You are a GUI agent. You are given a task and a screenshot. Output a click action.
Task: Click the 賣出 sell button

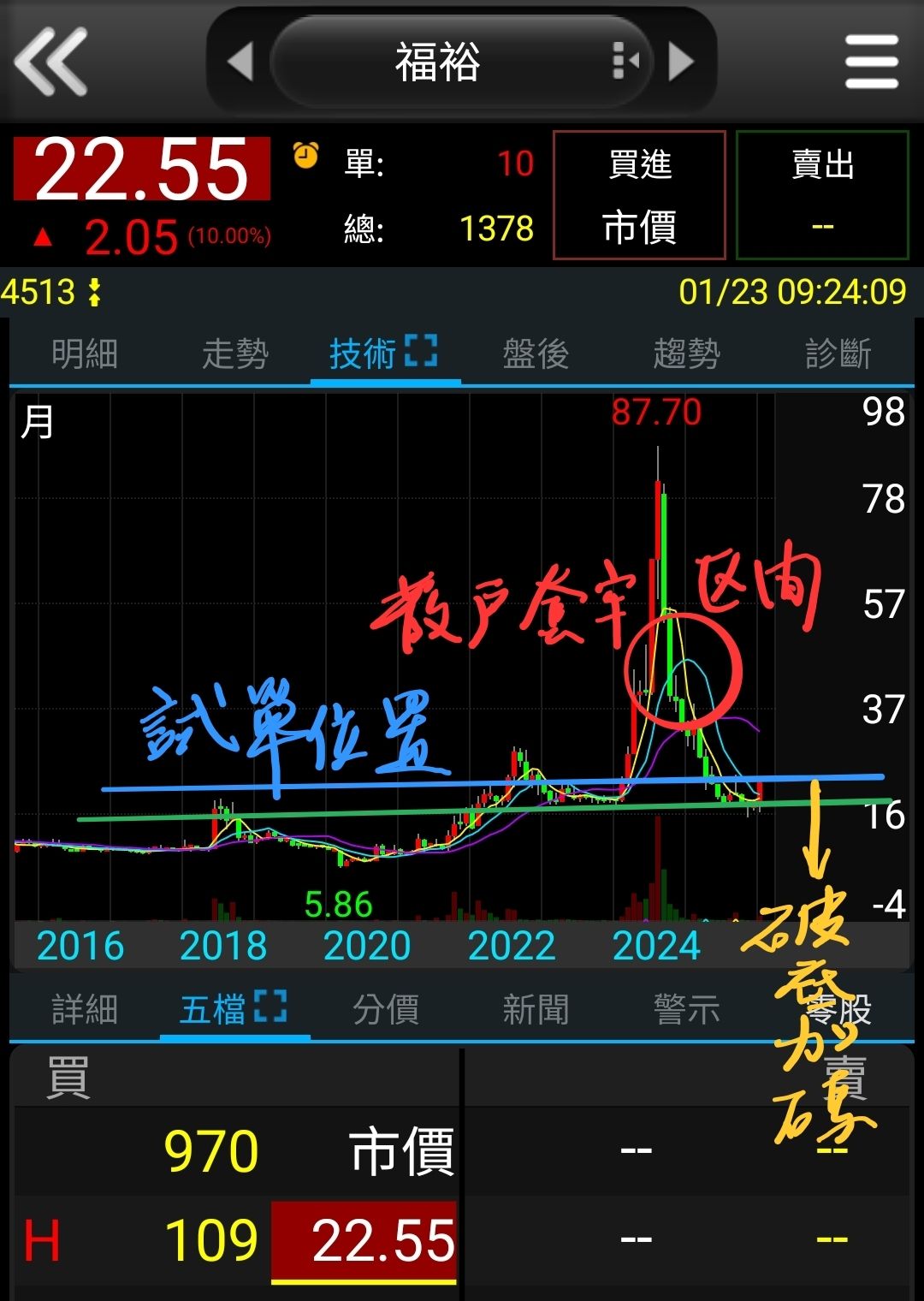821,195
